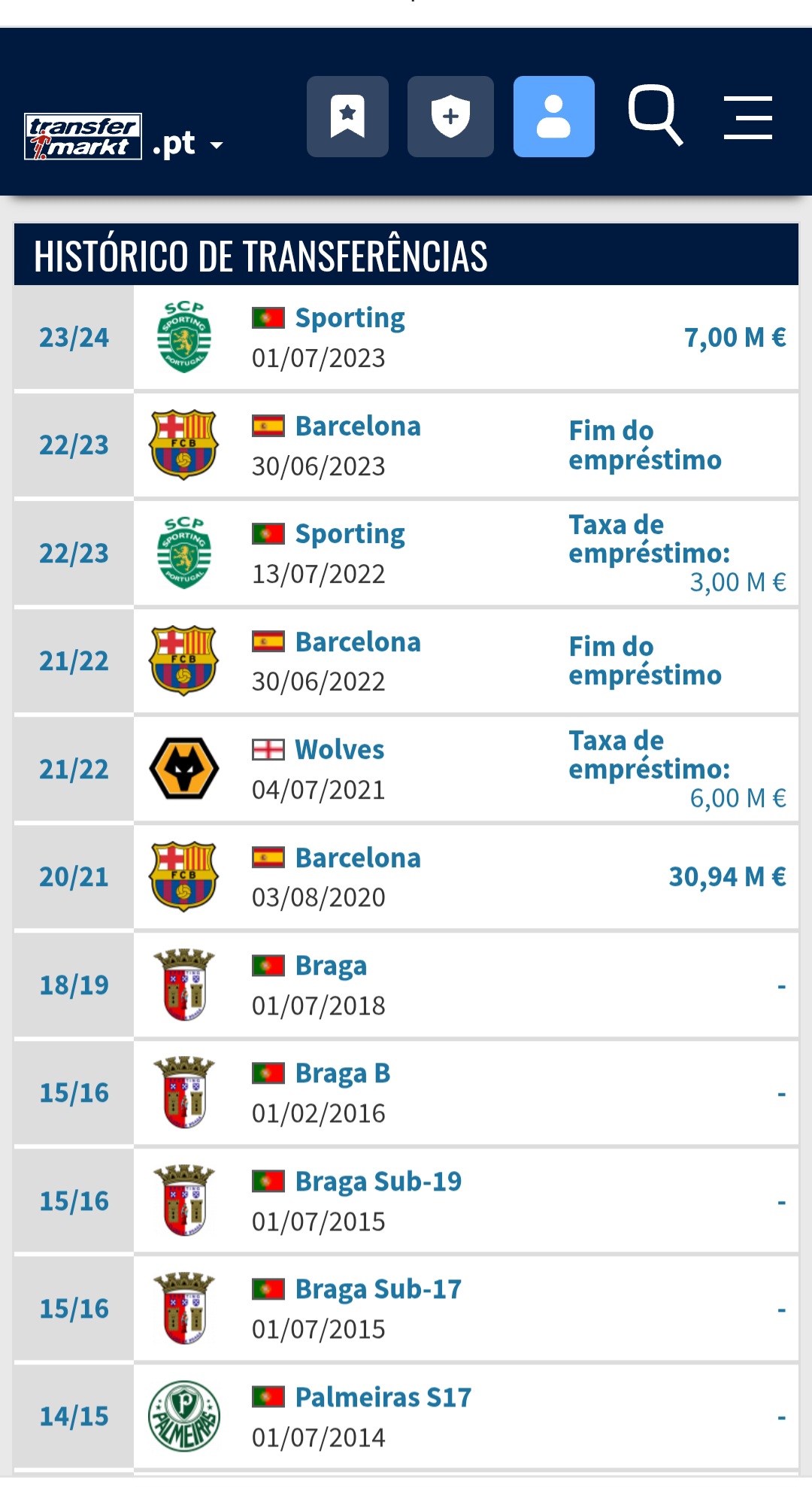Open the Palmeiras S17 club link
Image resolution: width=812 pixels, height=1487 pixels.
[383, 1397]
